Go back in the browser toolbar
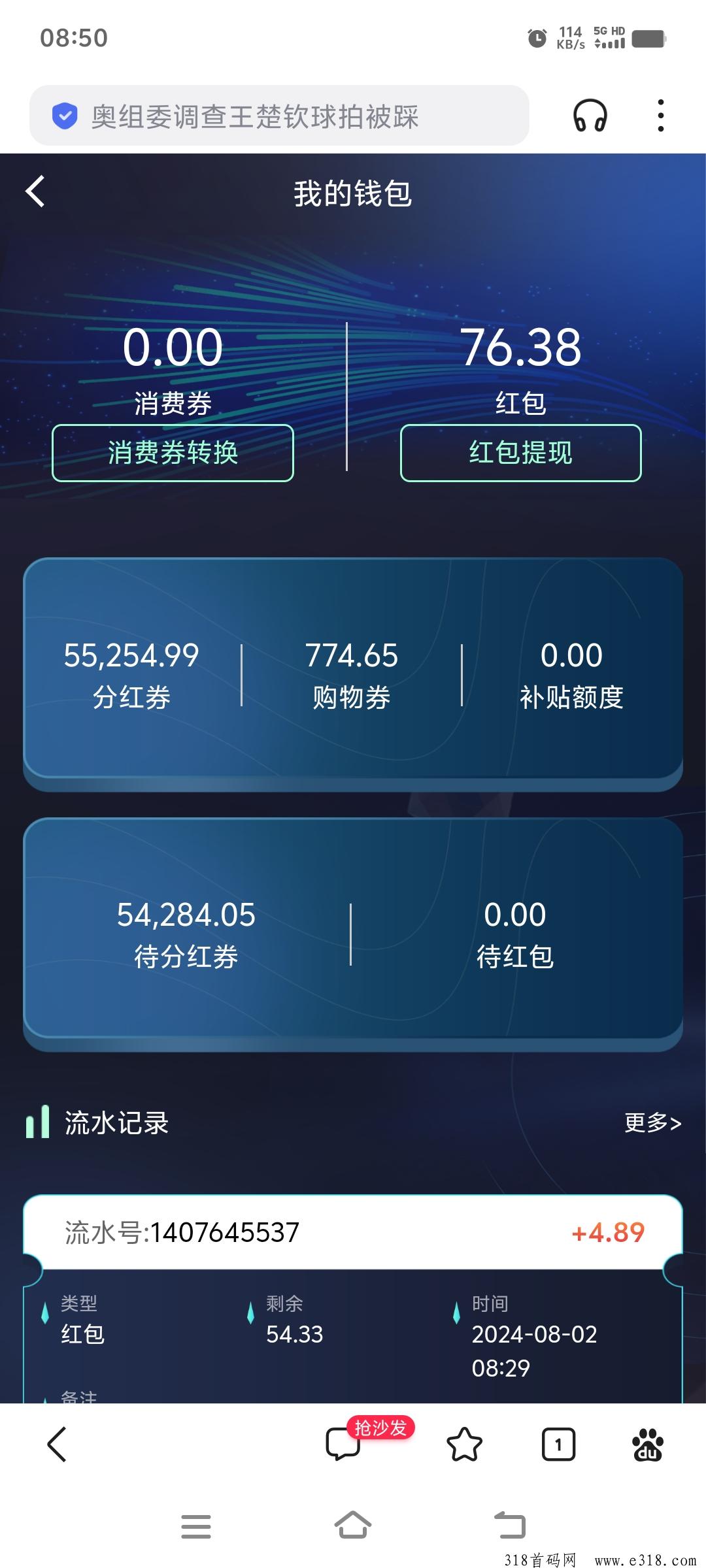Image resolution: width=706 pixels, height=1568 pixels. pyautogui.click(x=58, y=1444)
